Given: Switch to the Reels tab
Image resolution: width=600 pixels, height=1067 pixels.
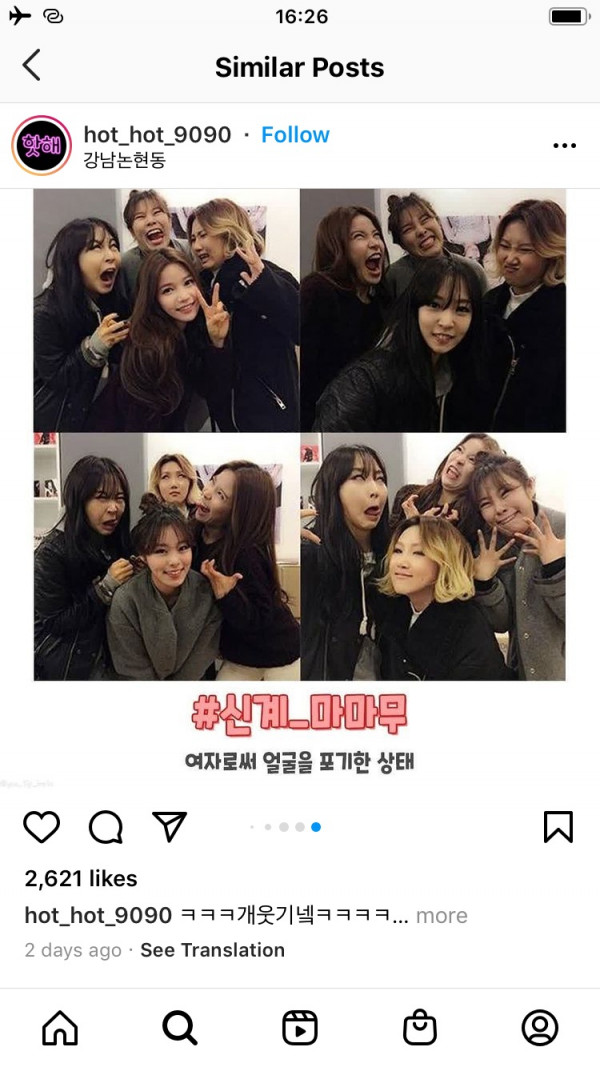Looking at the screenshot, I should pos(300,1027).
